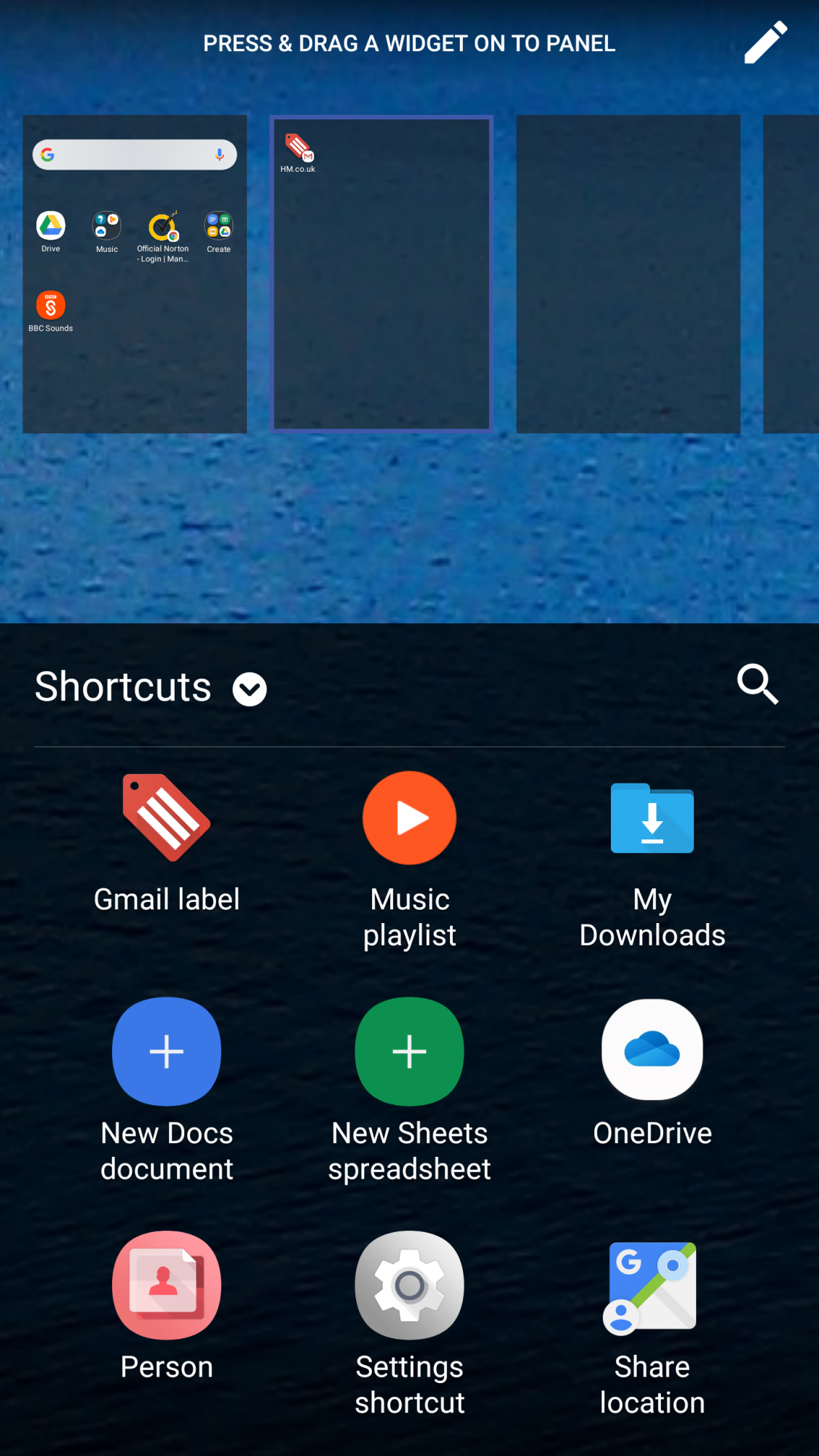Image resolution: width=819 pixels, height=1456 pixels.
Task: Open the Official Norton Login icon
Action: [x=162, y=226]
